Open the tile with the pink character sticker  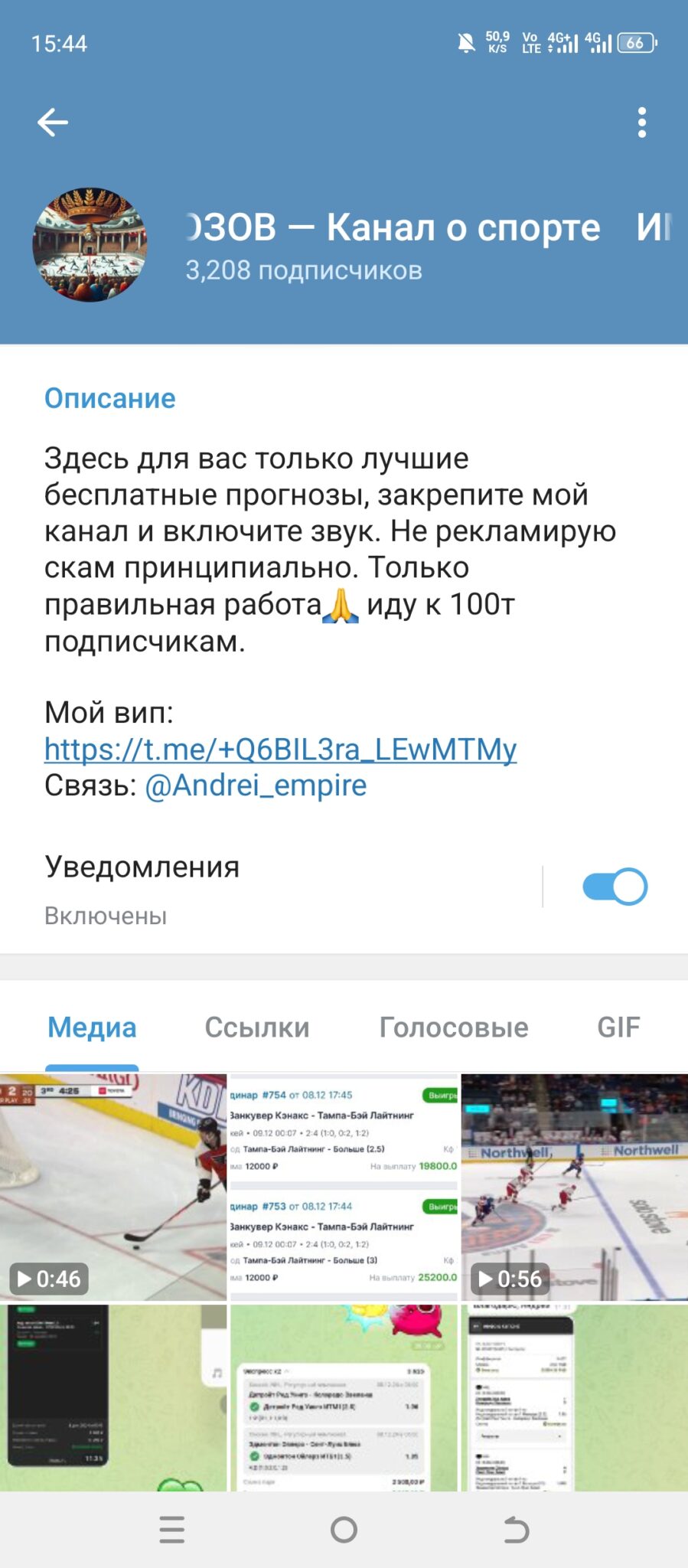pyautogui.click(x=344, y=1398)
